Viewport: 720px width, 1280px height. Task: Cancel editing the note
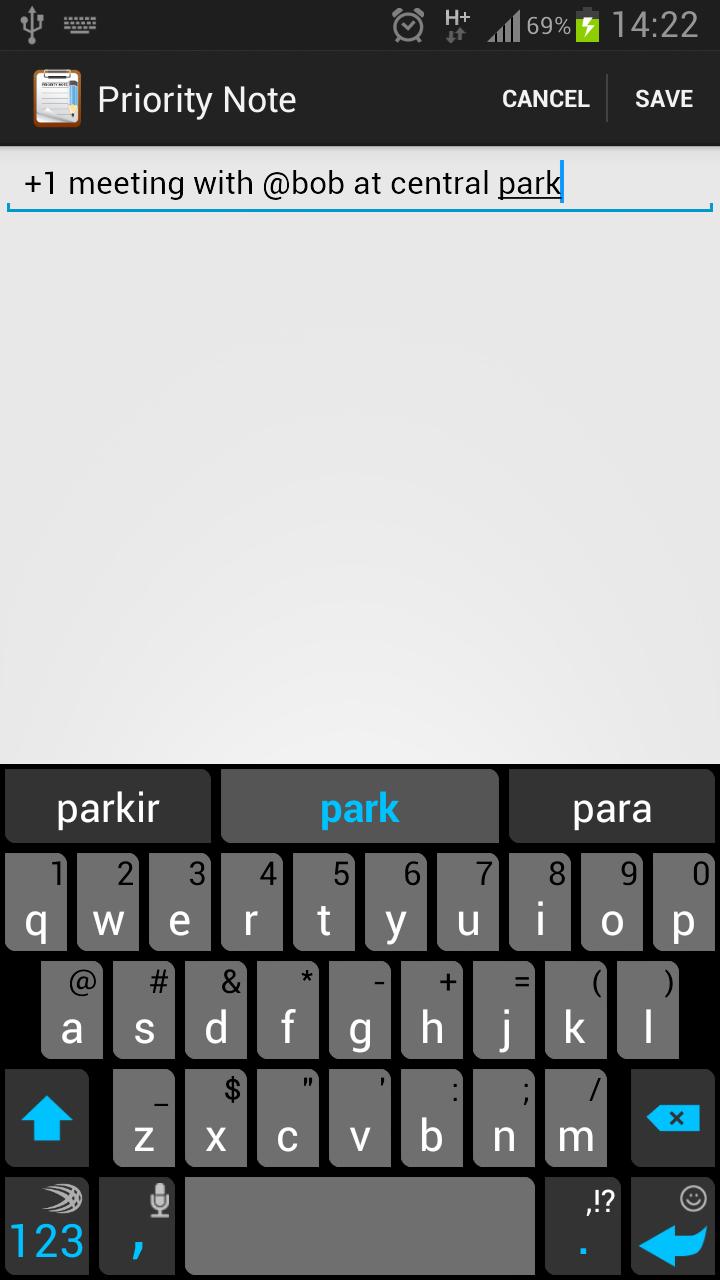[x=545, y=99]
